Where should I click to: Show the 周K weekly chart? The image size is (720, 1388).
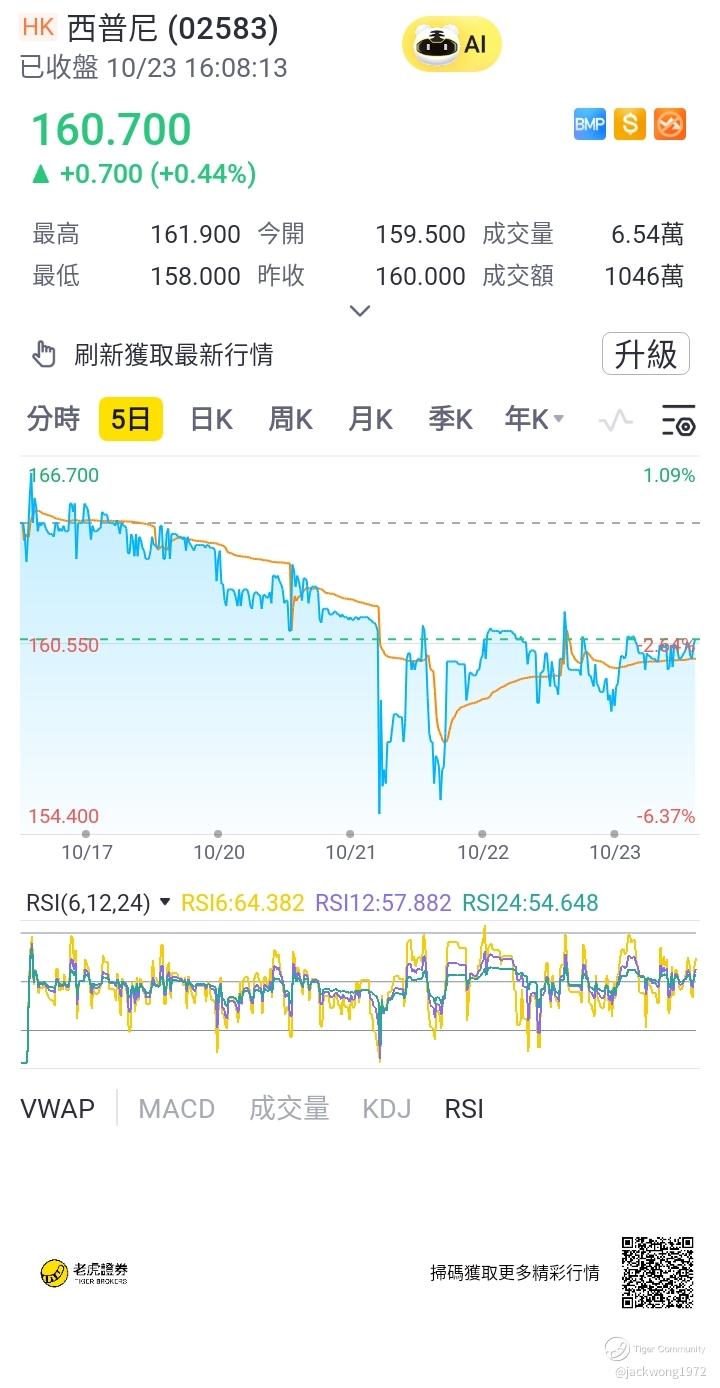point(290,419)
